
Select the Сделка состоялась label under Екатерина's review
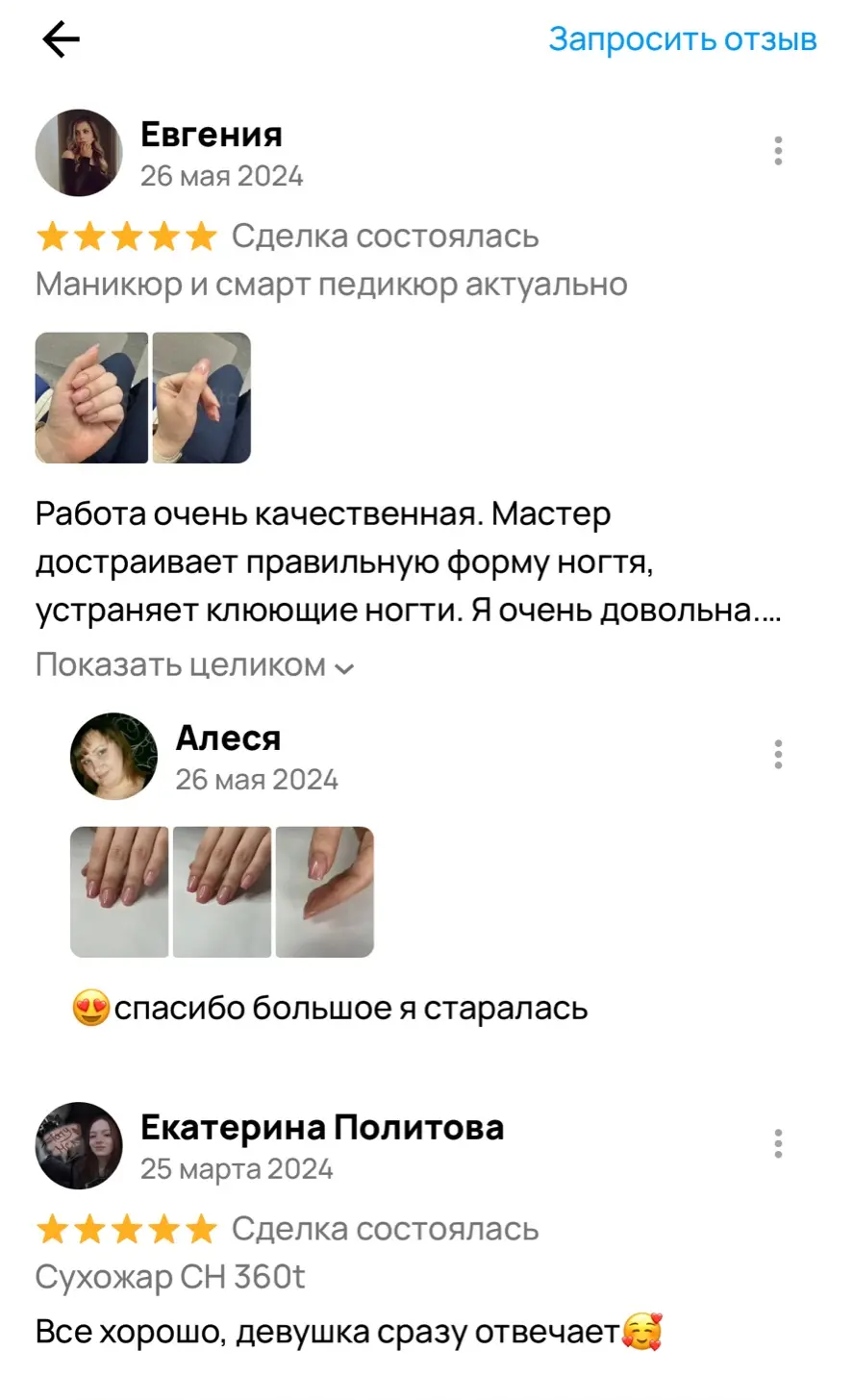(384, 1229)
